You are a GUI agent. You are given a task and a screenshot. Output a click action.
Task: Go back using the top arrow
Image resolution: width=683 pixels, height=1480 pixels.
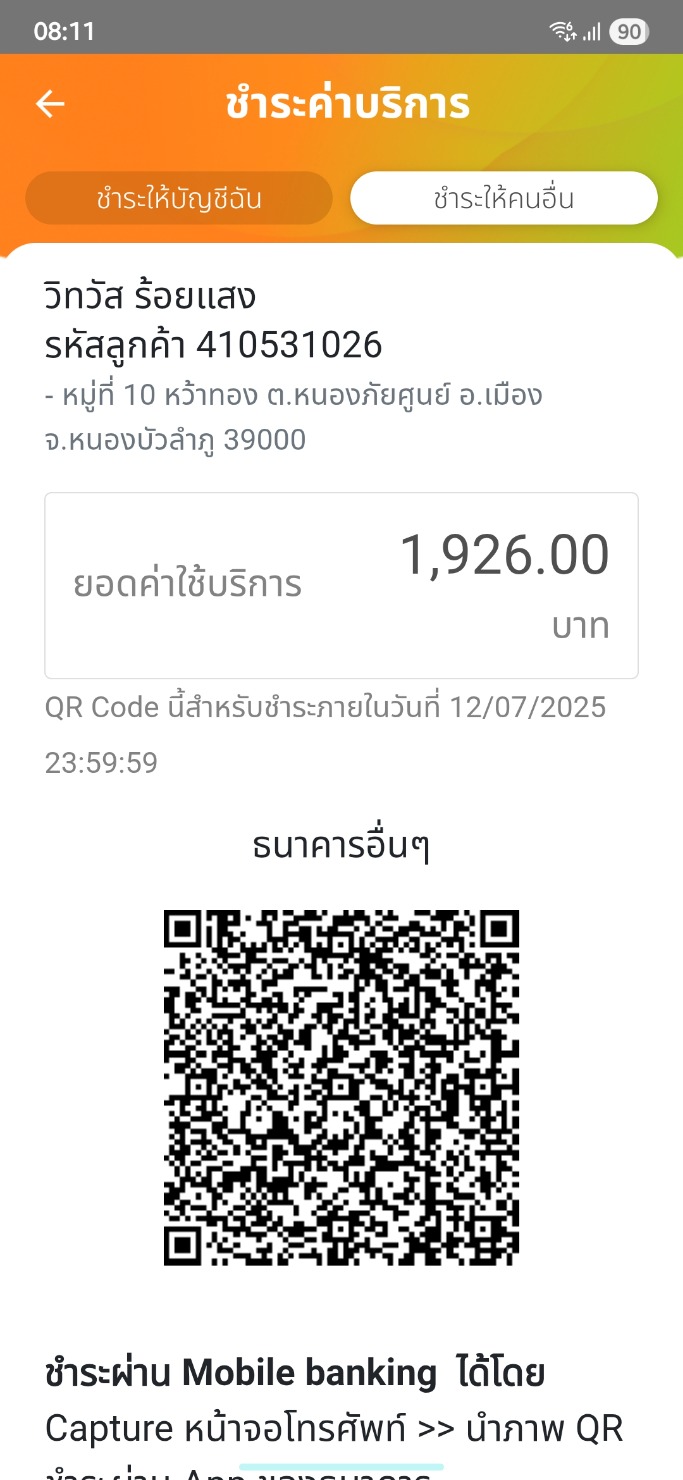pyautogui.click(x=50, y=104)
